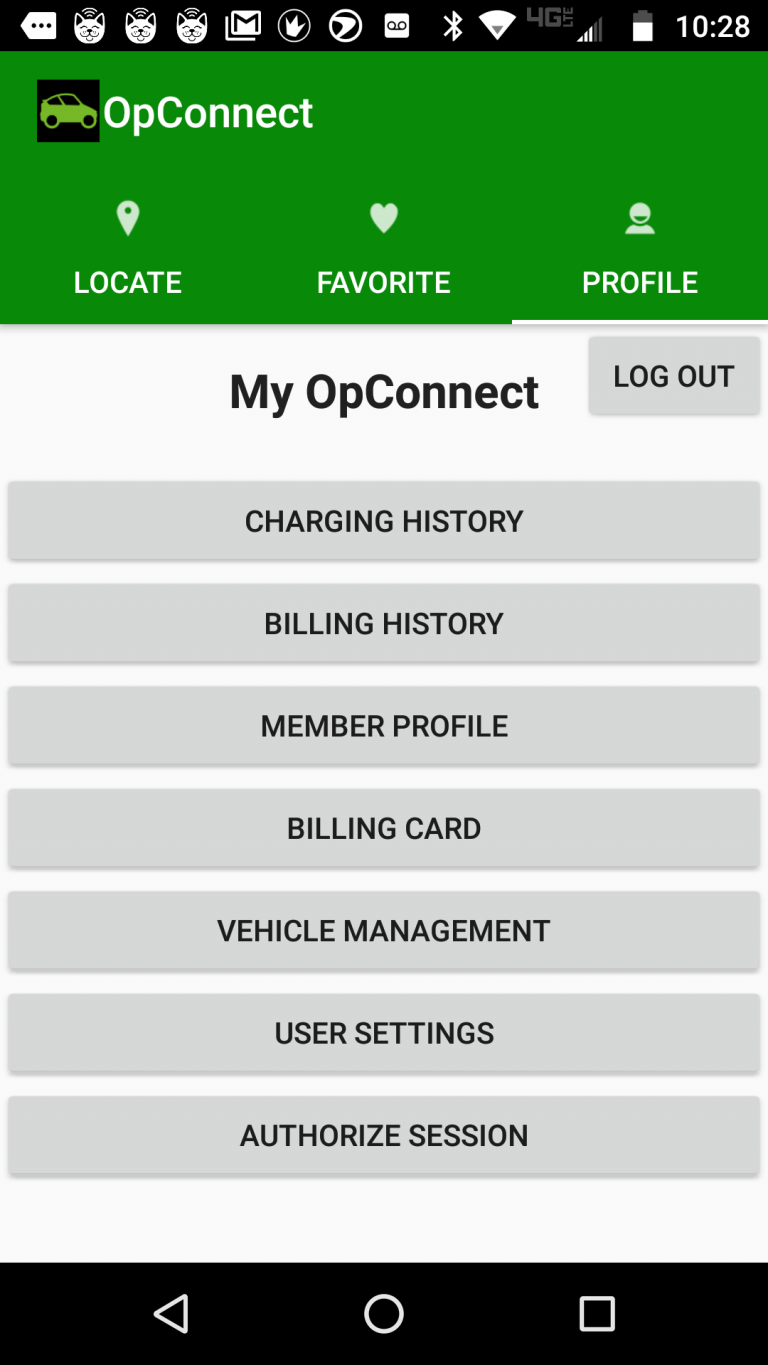768x1365 pixels.
Task: Tap the location pin icon above Locate
Action: coord(127,218)
